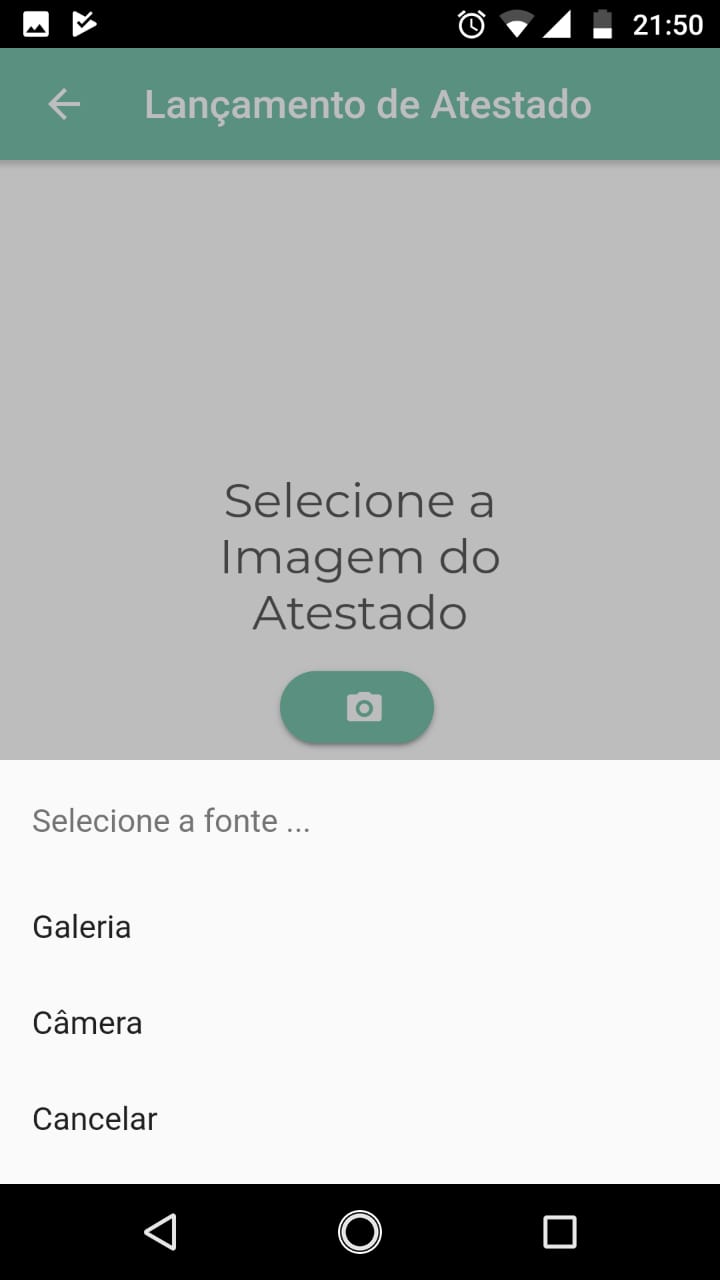Screen dimensions: 720x1280
Task: Tap the system home button
Action: coord(360,1232)
